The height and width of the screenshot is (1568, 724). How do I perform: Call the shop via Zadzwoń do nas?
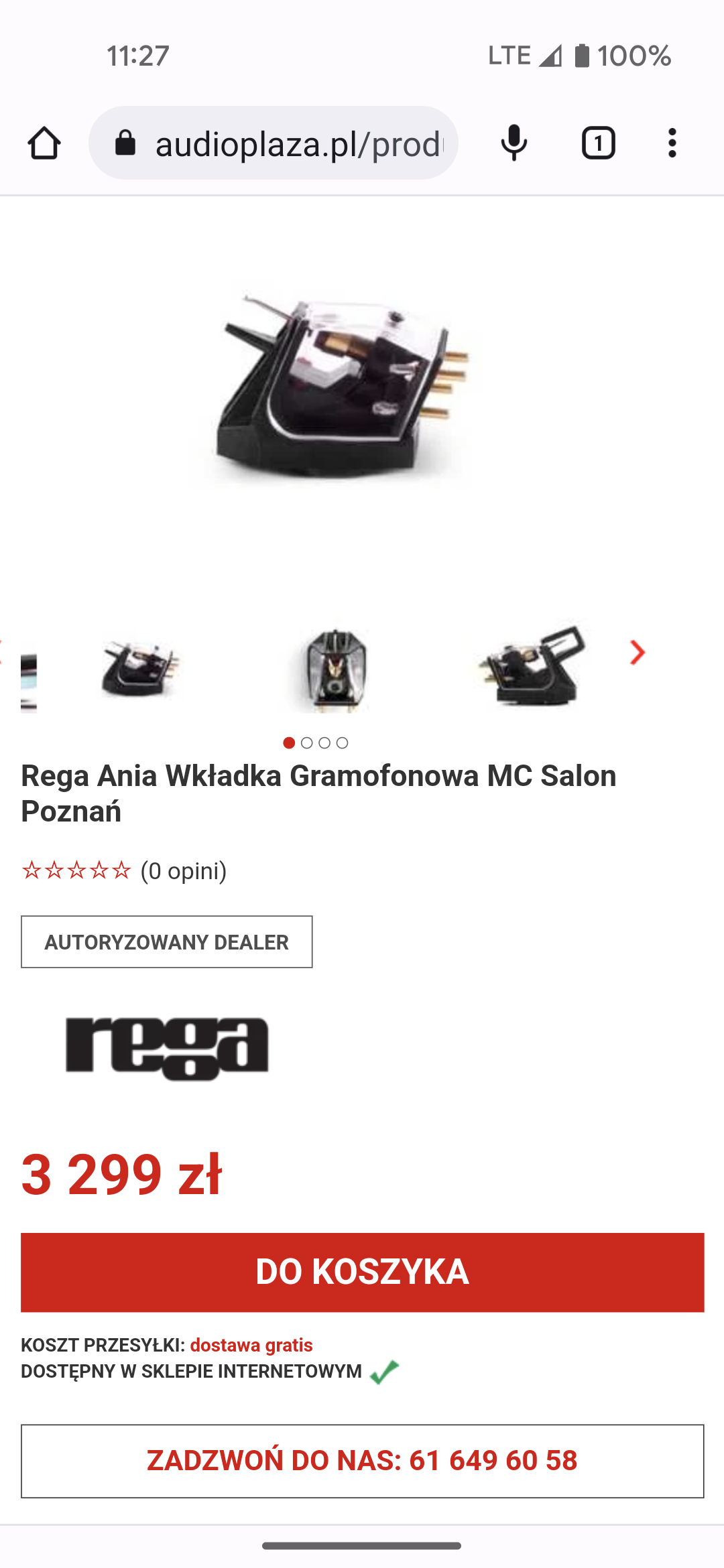click(362, 1461)
